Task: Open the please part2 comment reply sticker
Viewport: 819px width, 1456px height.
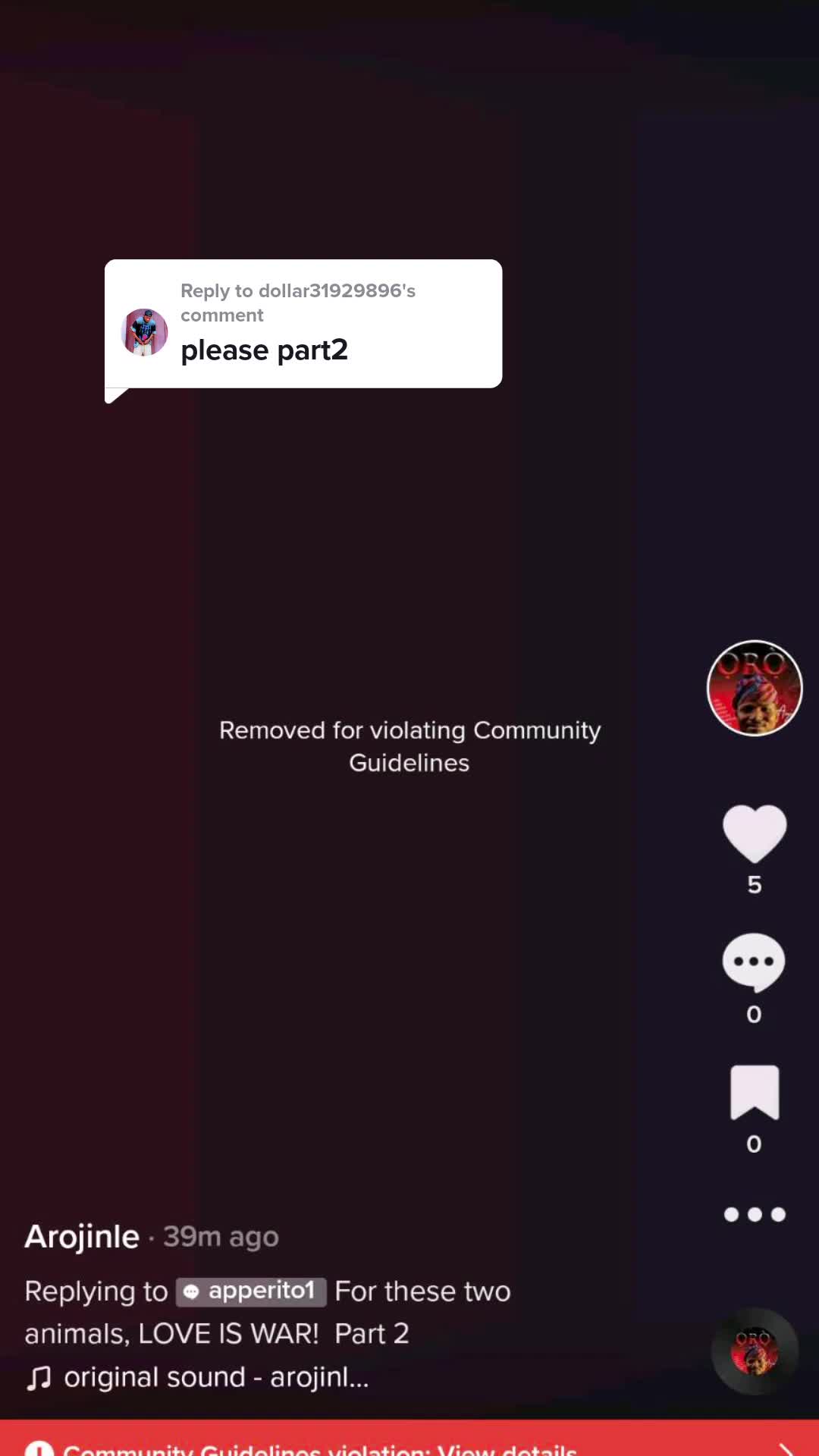Action: (303, 325)
